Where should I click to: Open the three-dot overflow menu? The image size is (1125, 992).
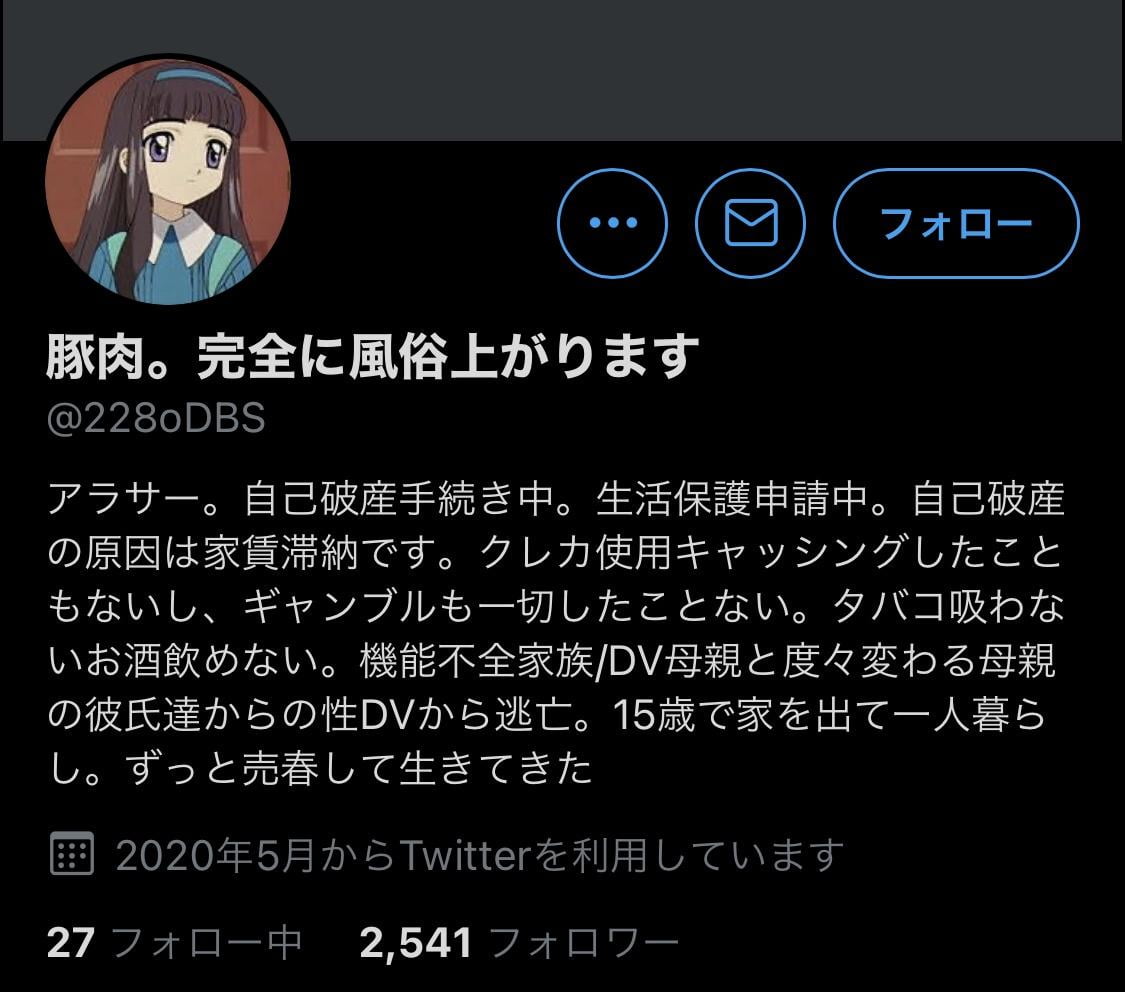(x=612, y=223)
